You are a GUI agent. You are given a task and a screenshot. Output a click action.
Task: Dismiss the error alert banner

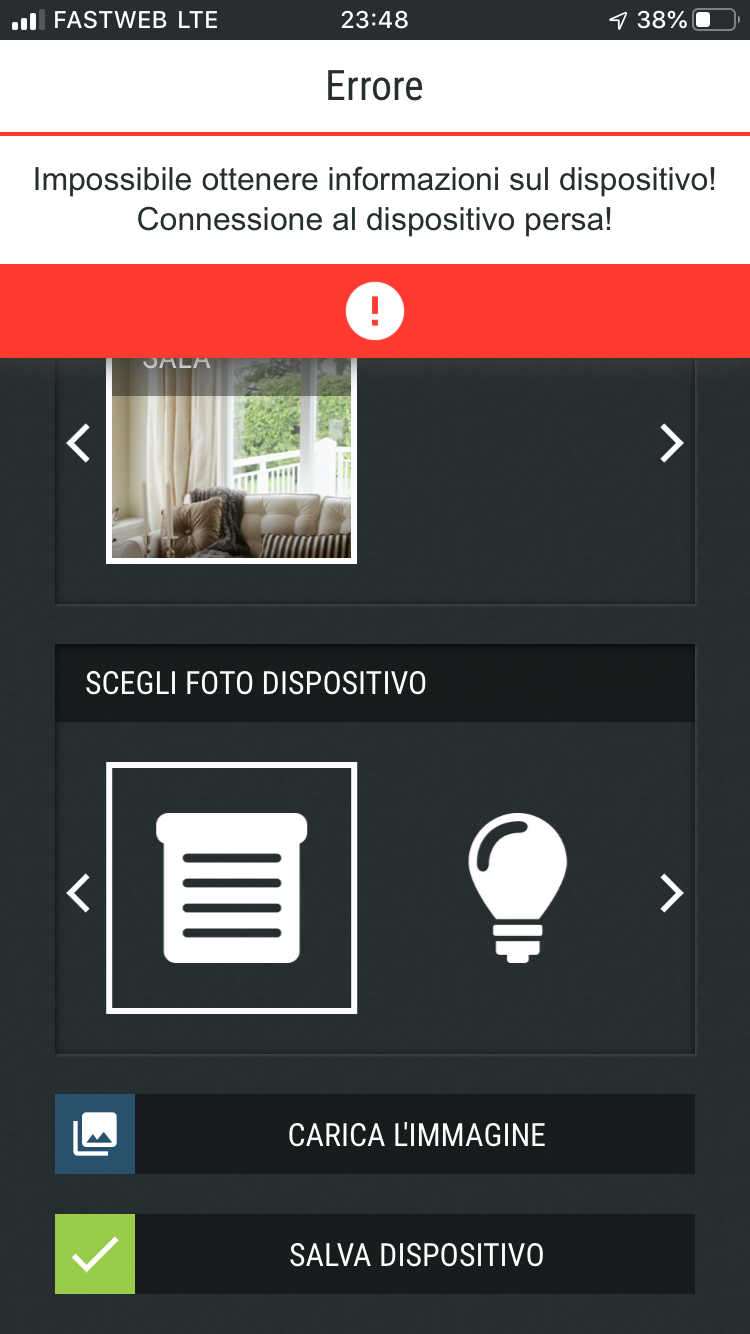pyautogui.click(x=375, y=311)
